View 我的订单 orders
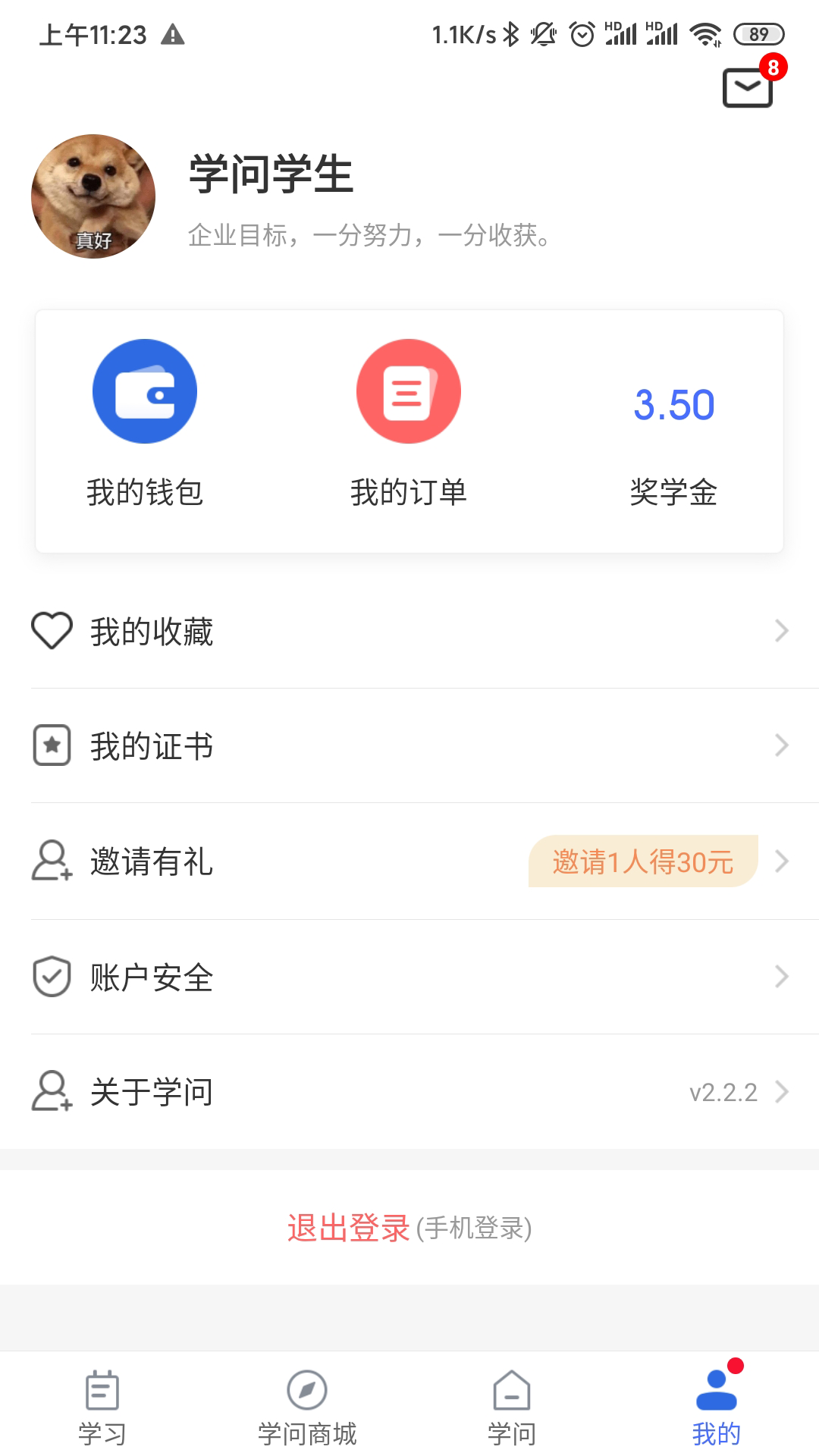 (409, 422)
